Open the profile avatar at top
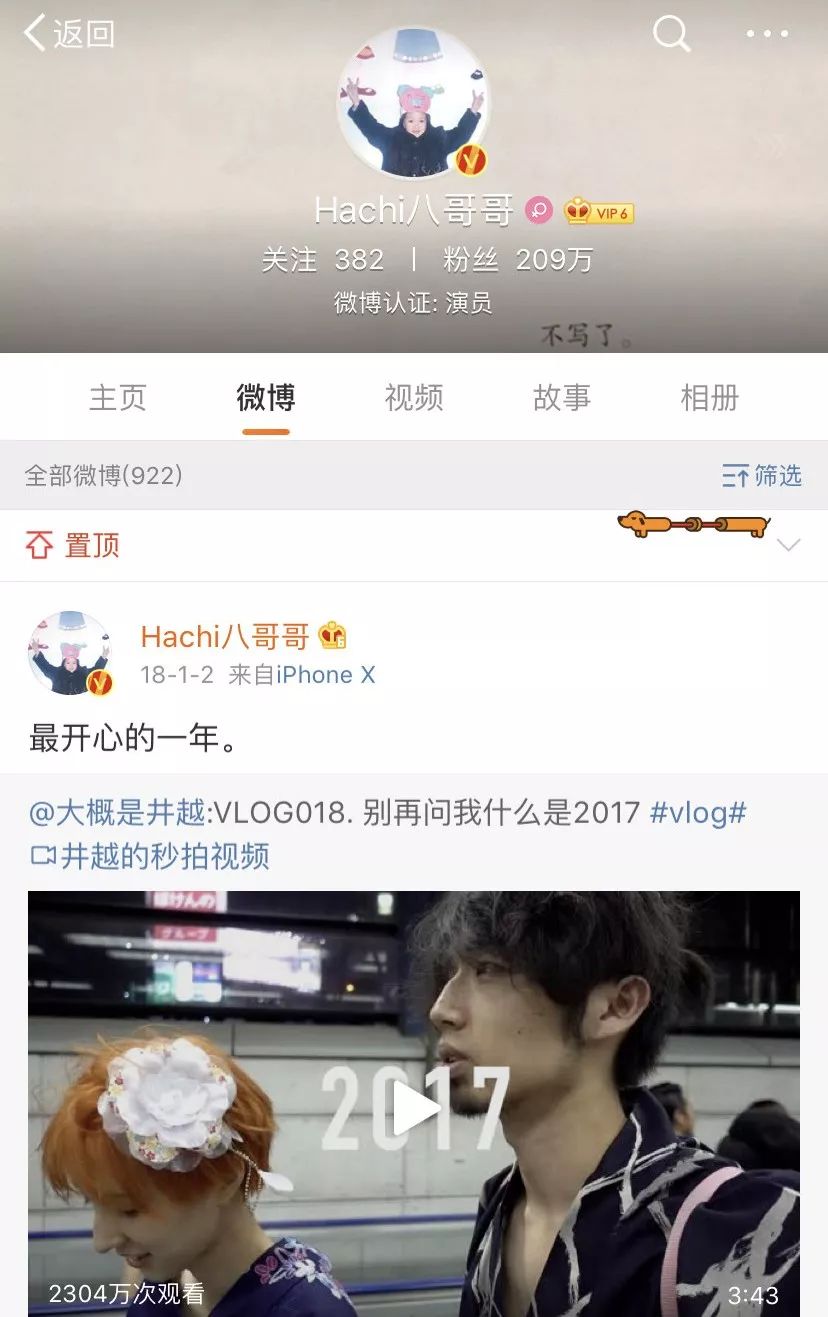828x1317 pixels. click(x=413, y=102)
